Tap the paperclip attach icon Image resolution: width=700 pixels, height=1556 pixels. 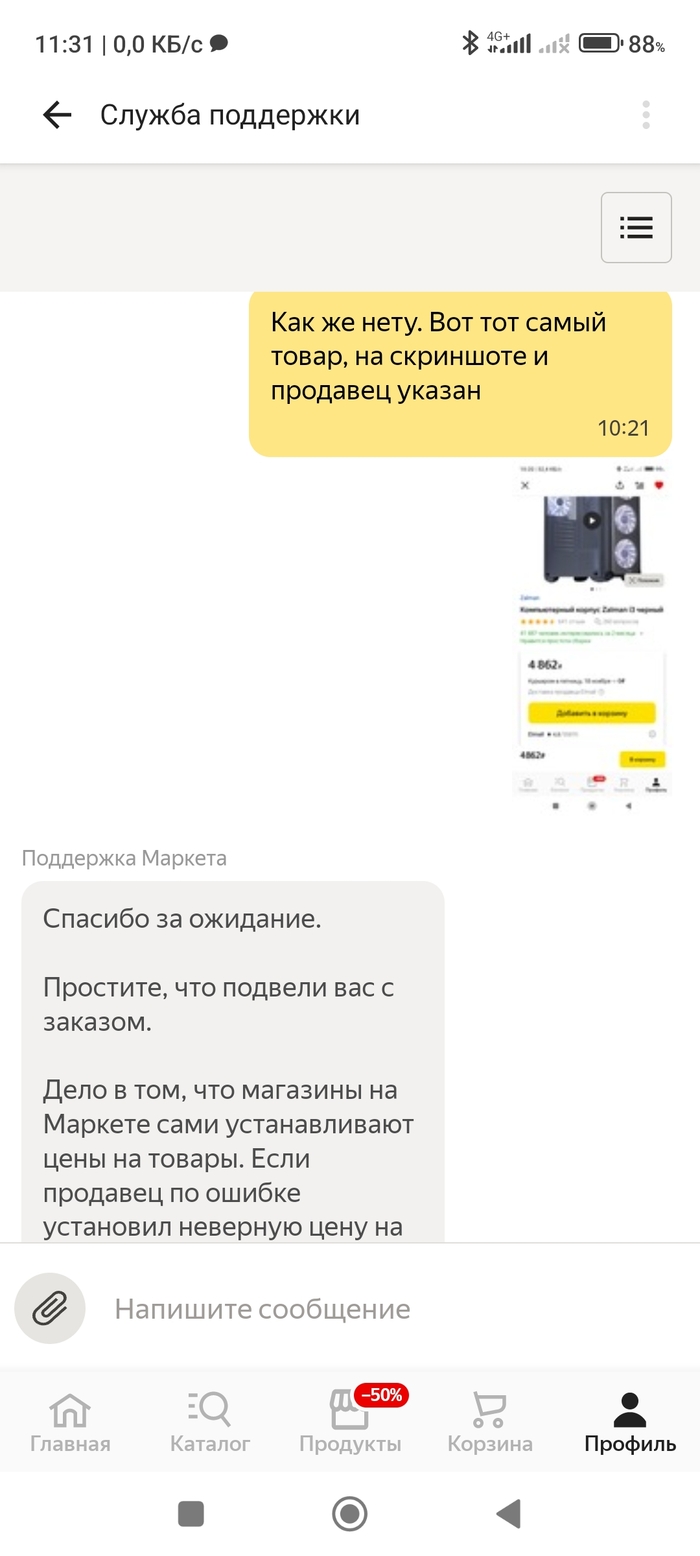tap(50, 1308)
